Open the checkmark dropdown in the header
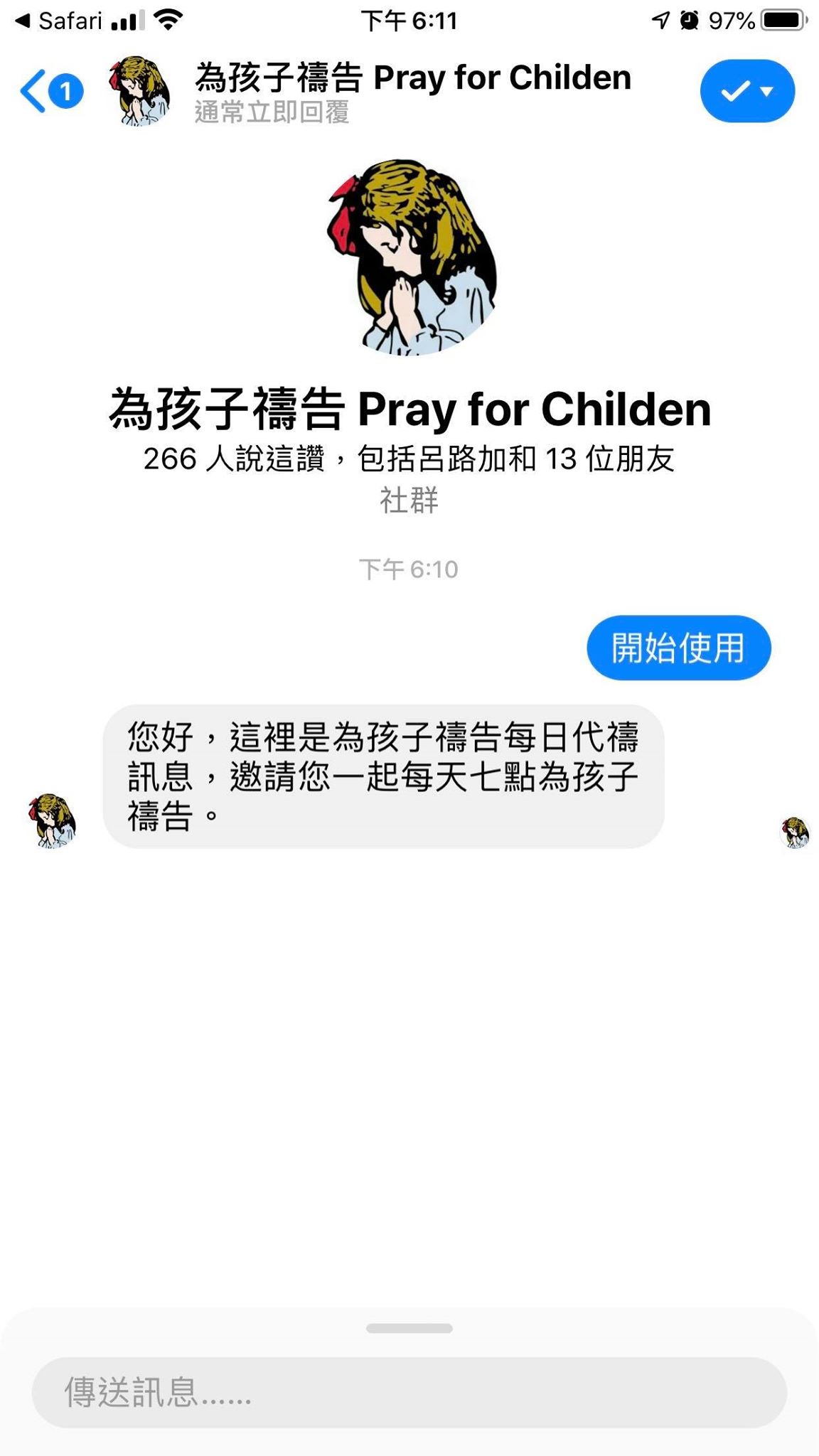 pyautogui.click(x=746, y=91)
